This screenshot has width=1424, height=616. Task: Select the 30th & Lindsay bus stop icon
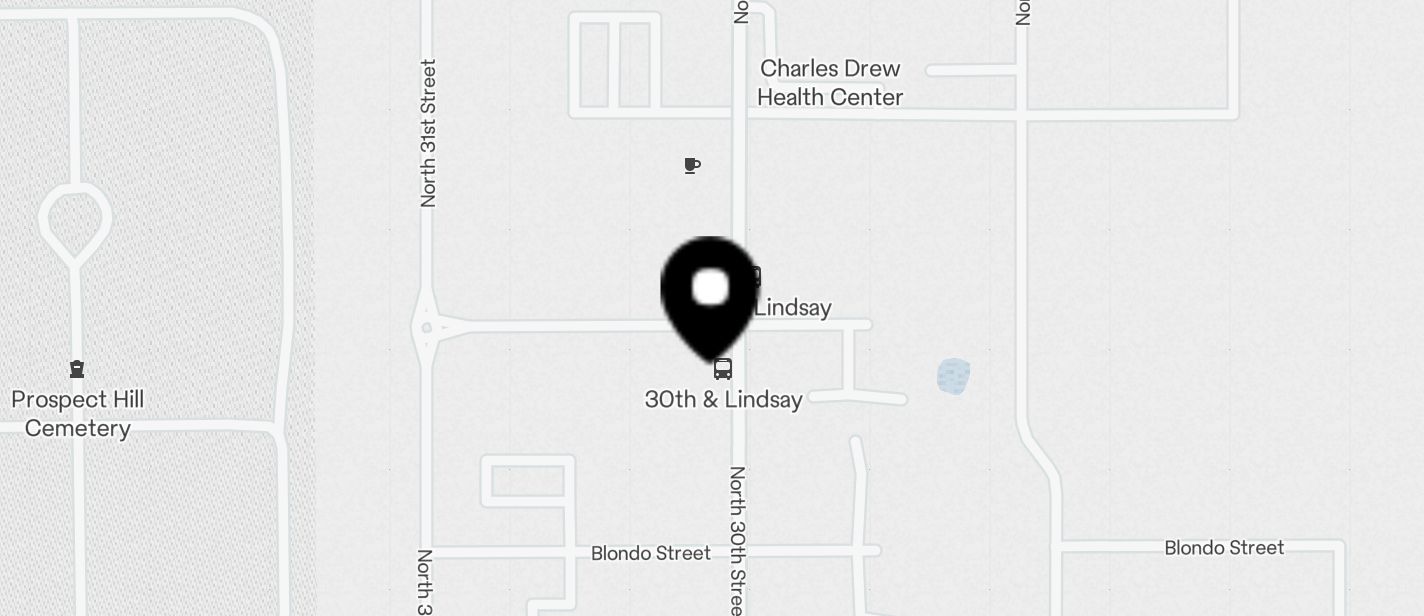tap(723, 370)
